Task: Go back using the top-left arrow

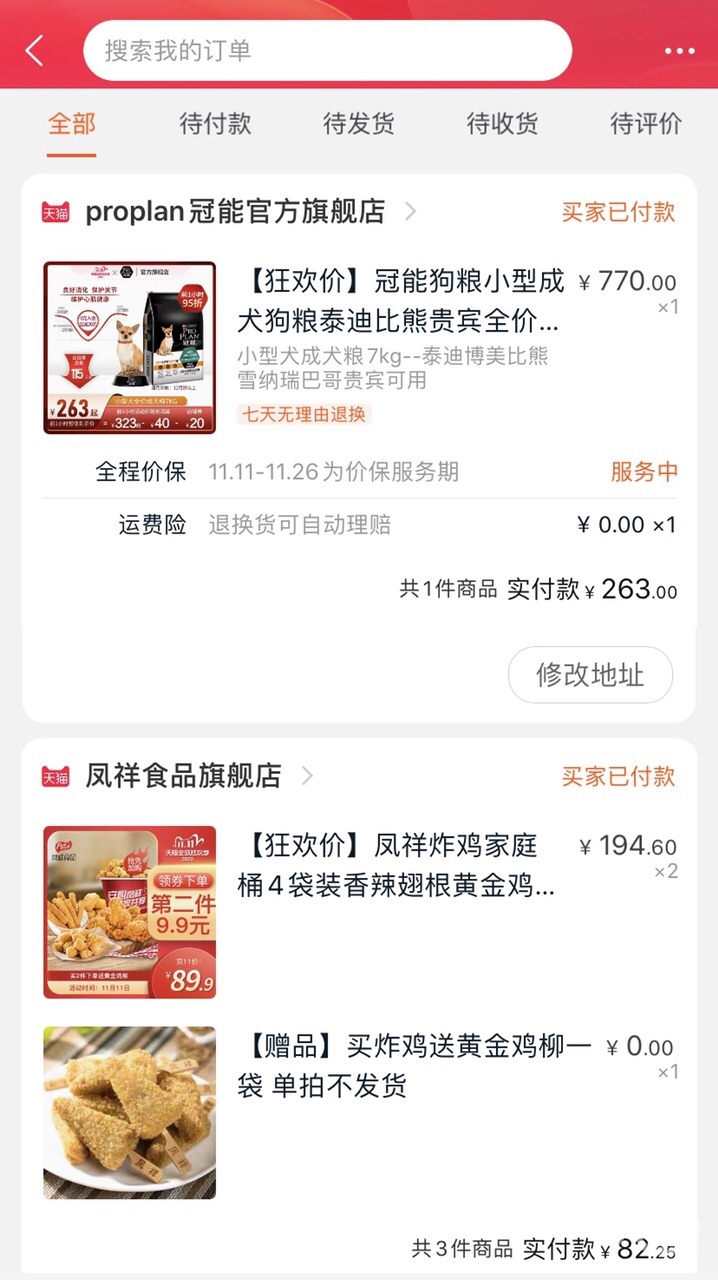Action: (x=35, y=51)
